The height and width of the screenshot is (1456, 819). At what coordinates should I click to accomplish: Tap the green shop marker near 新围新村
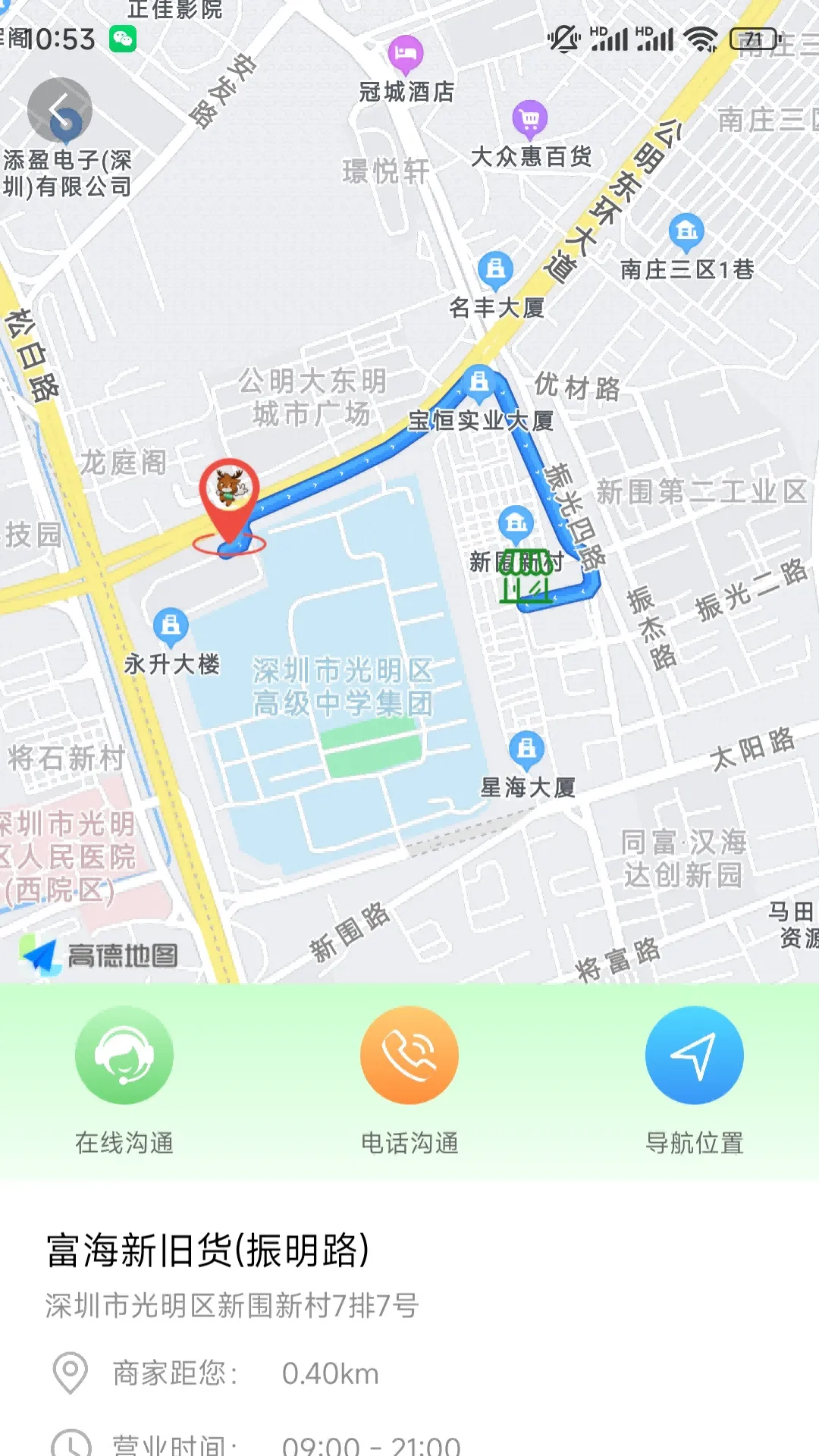click(x=526, y=576)
